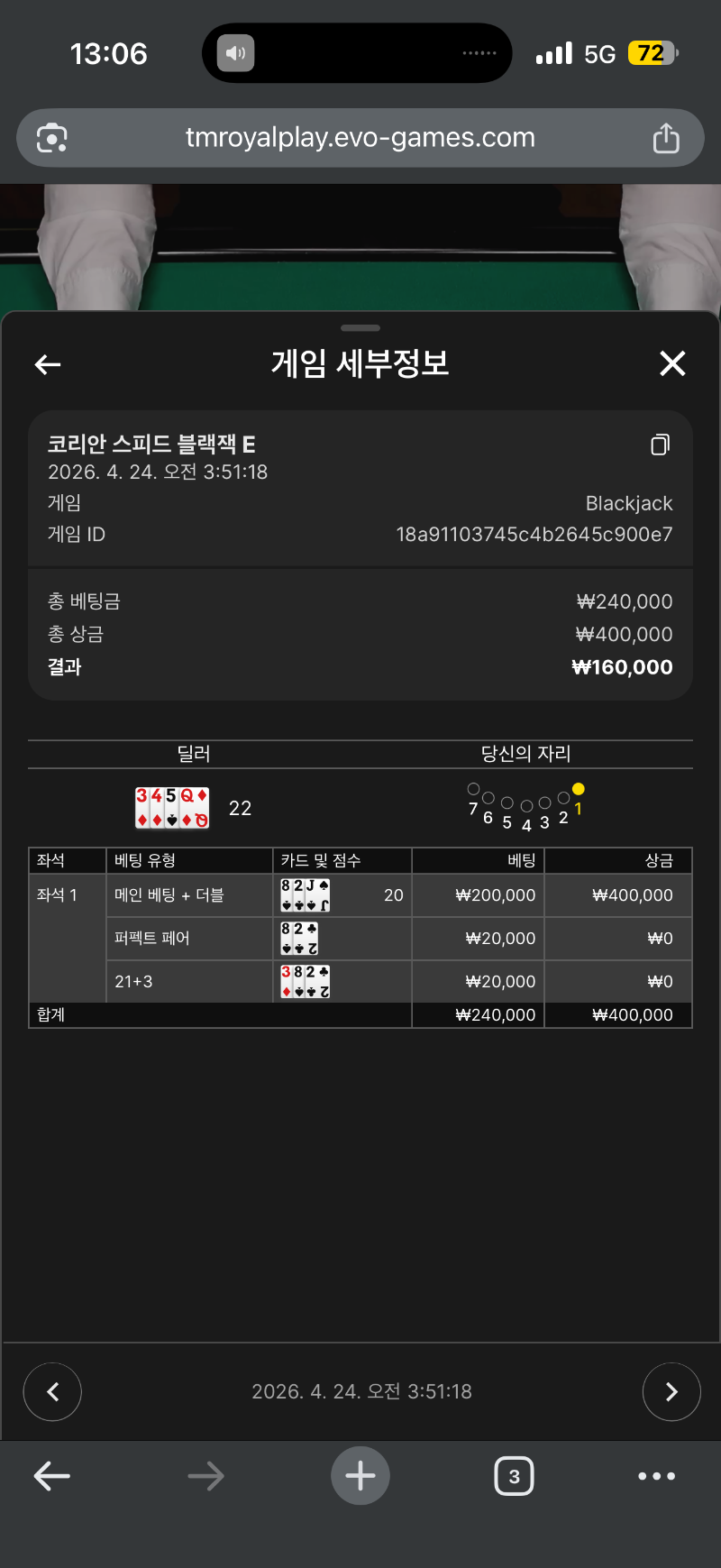
Task: View the previous game record
Action: pyautogui.click(x=52, y=1391)
